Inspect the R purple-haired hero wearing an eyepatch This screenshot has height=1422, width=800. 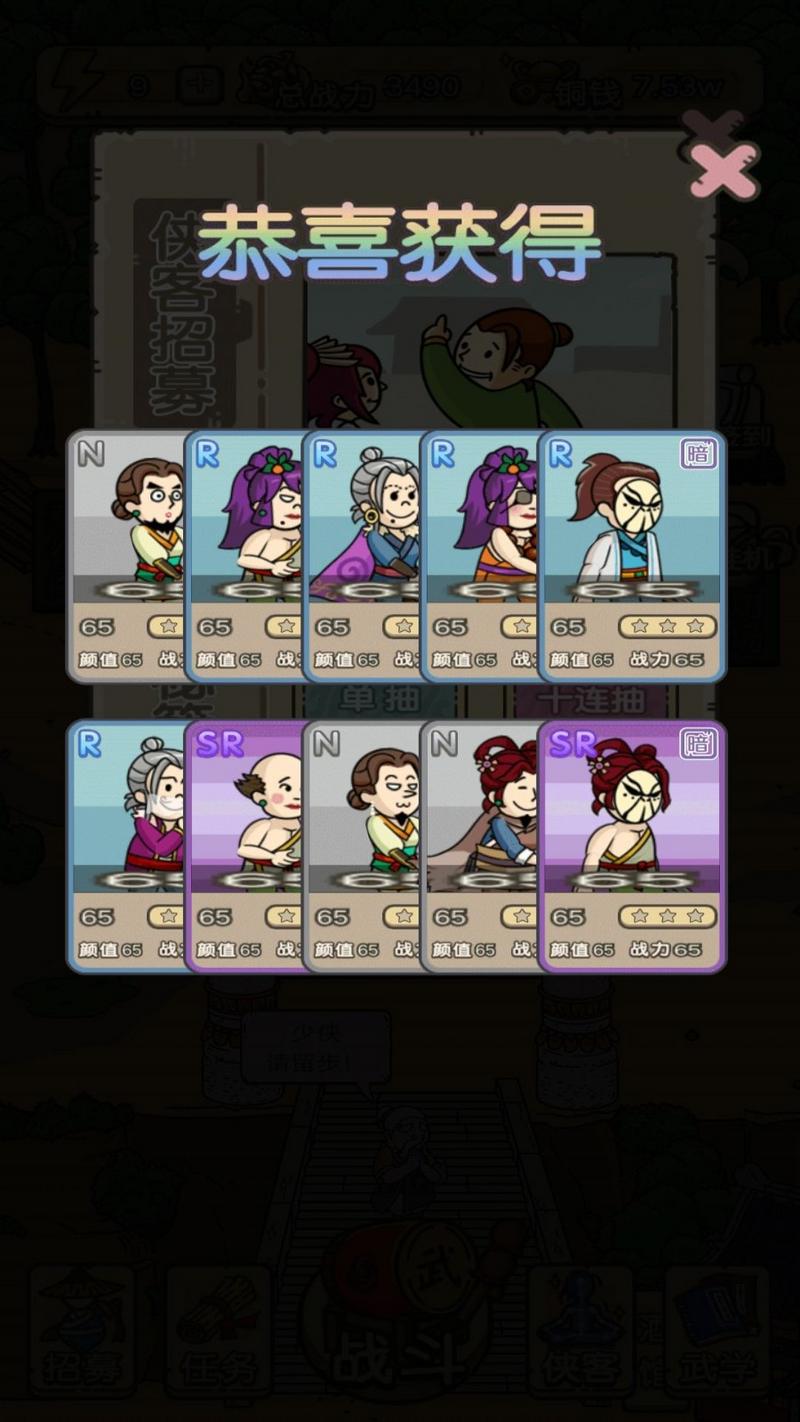pyautogui.click(x=480, y=556)
